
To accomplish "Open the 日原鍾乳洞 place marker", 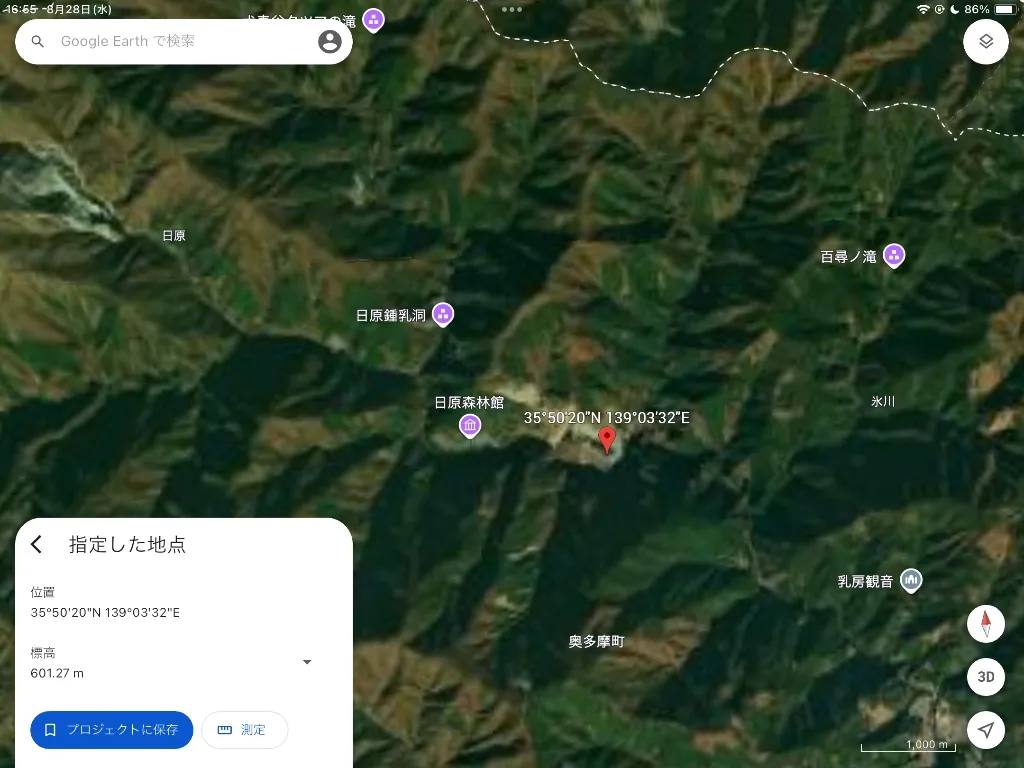I will (443, 314).
